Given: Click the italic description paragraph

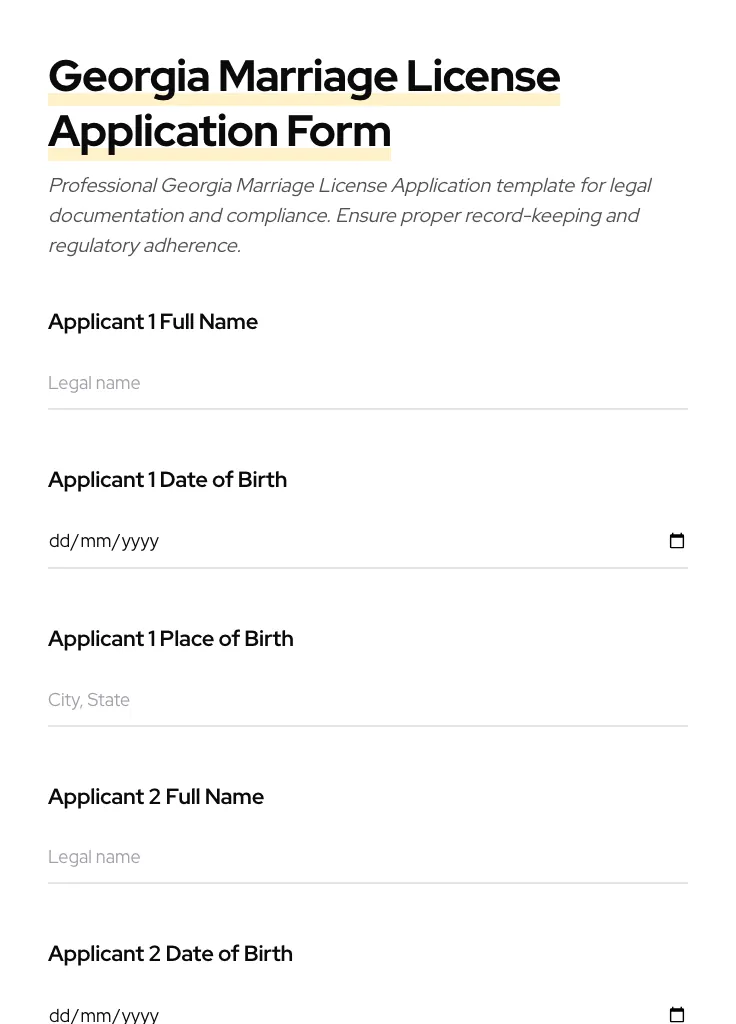Looking at the screenshot, I should [x=350, y=215].
